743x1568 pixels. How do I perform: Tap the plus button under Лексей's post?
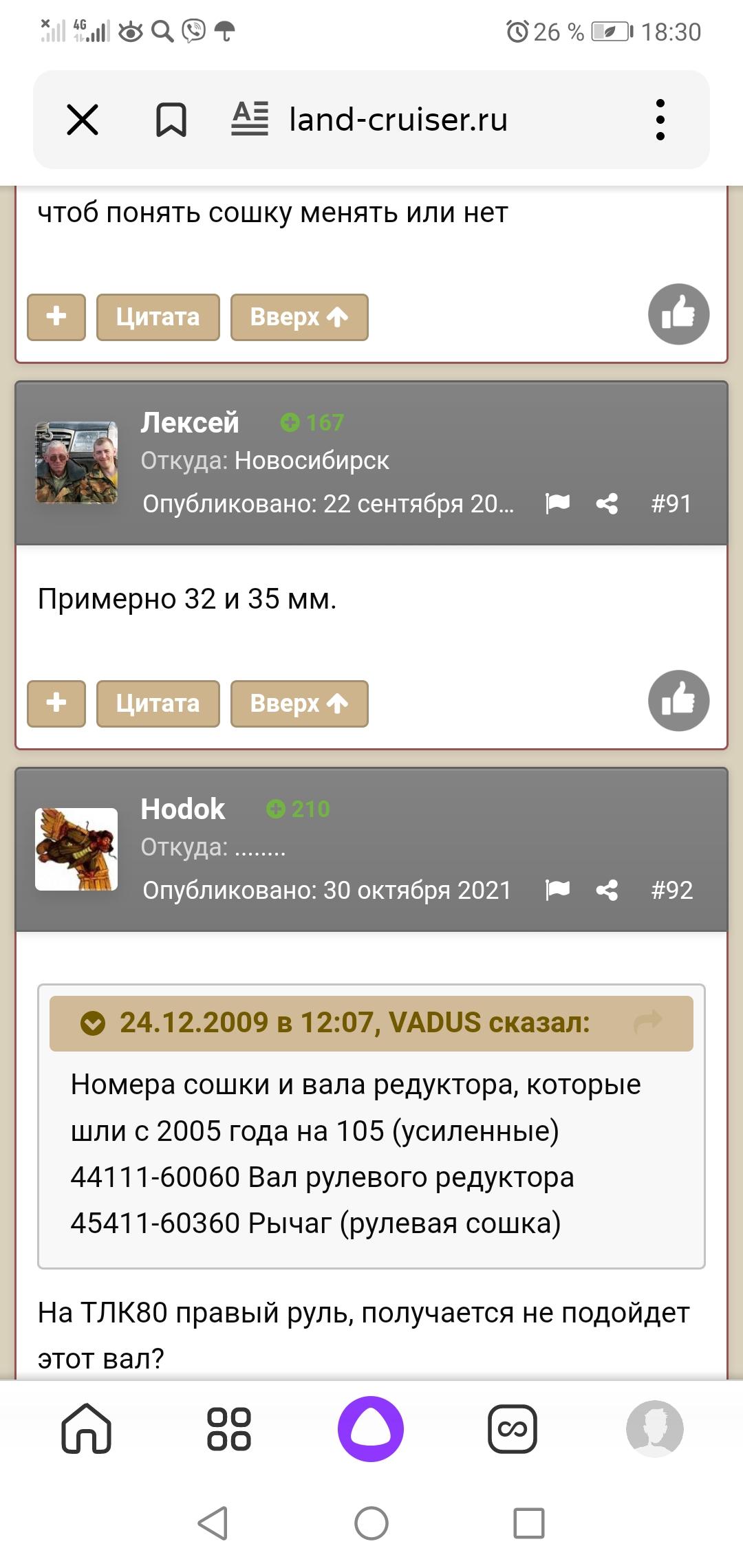(56, 704)
